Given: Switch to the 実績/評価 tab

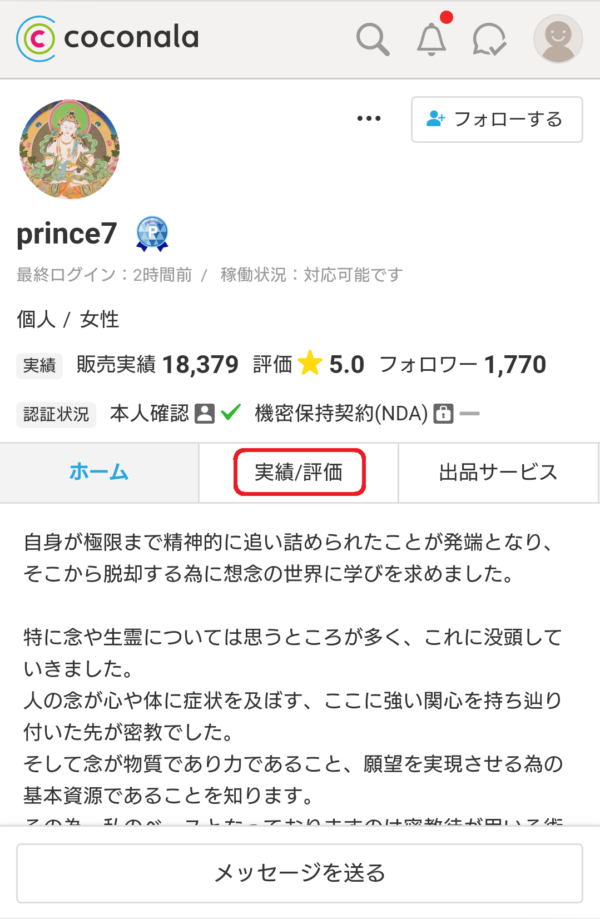Looking at the screenshot, I should click(298, 473).
